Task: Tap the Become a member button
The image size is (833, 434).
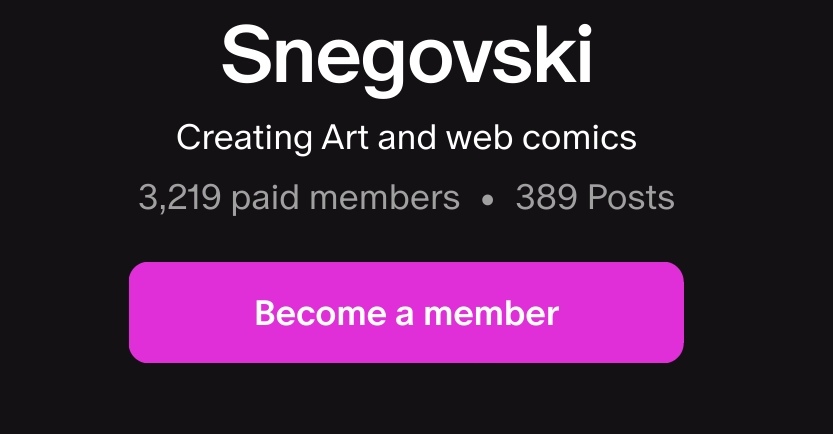Action: (406, 313)
